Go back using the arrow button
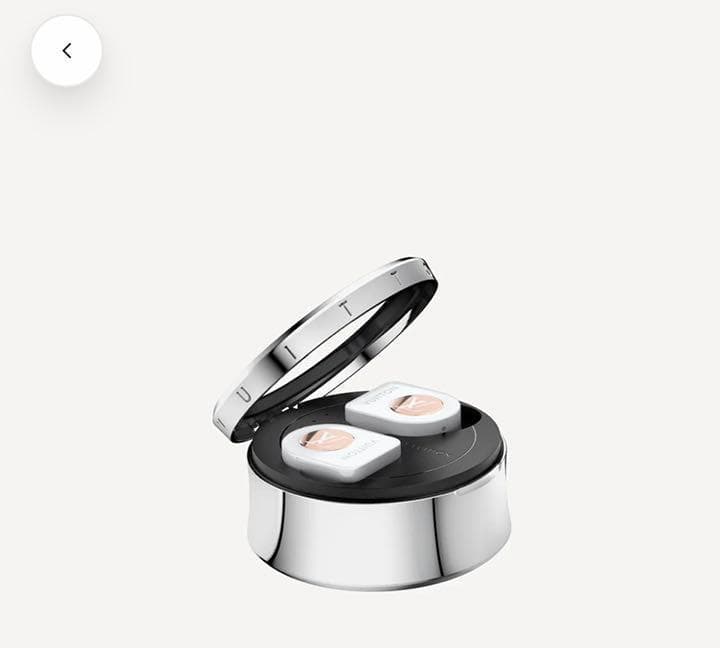The height and width of the screenshot is (648, 720). tap(66, 51)
